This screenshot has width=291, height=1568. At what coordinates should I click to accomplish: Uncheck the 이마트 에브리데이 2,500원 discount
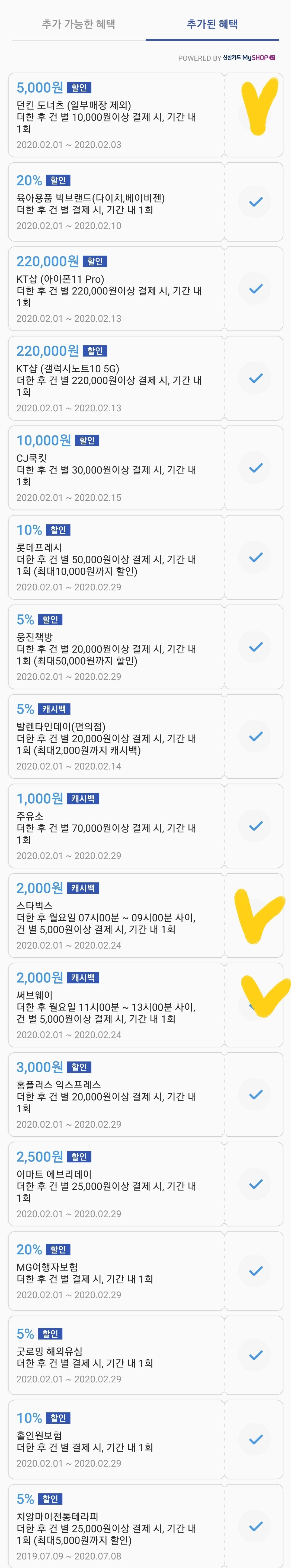click(x=255, y=1183)
